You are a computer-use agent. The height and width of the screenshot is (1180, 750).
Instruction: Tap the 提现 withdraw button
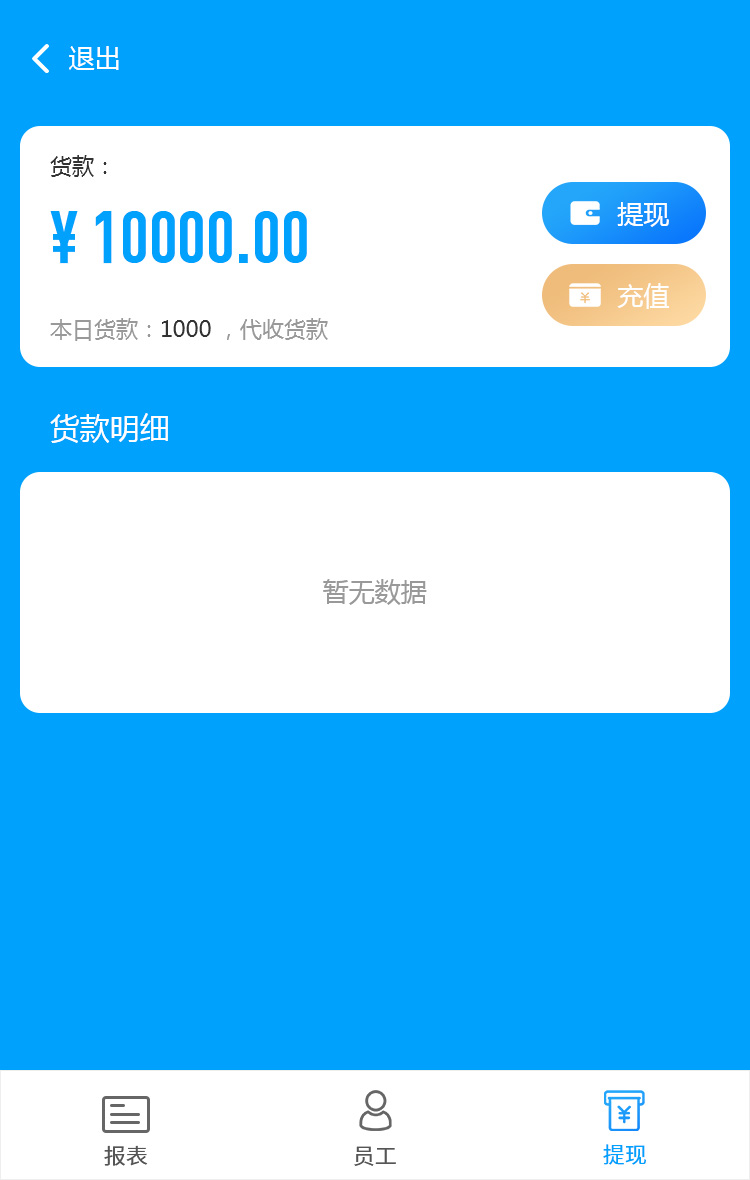tap(623, 213)
